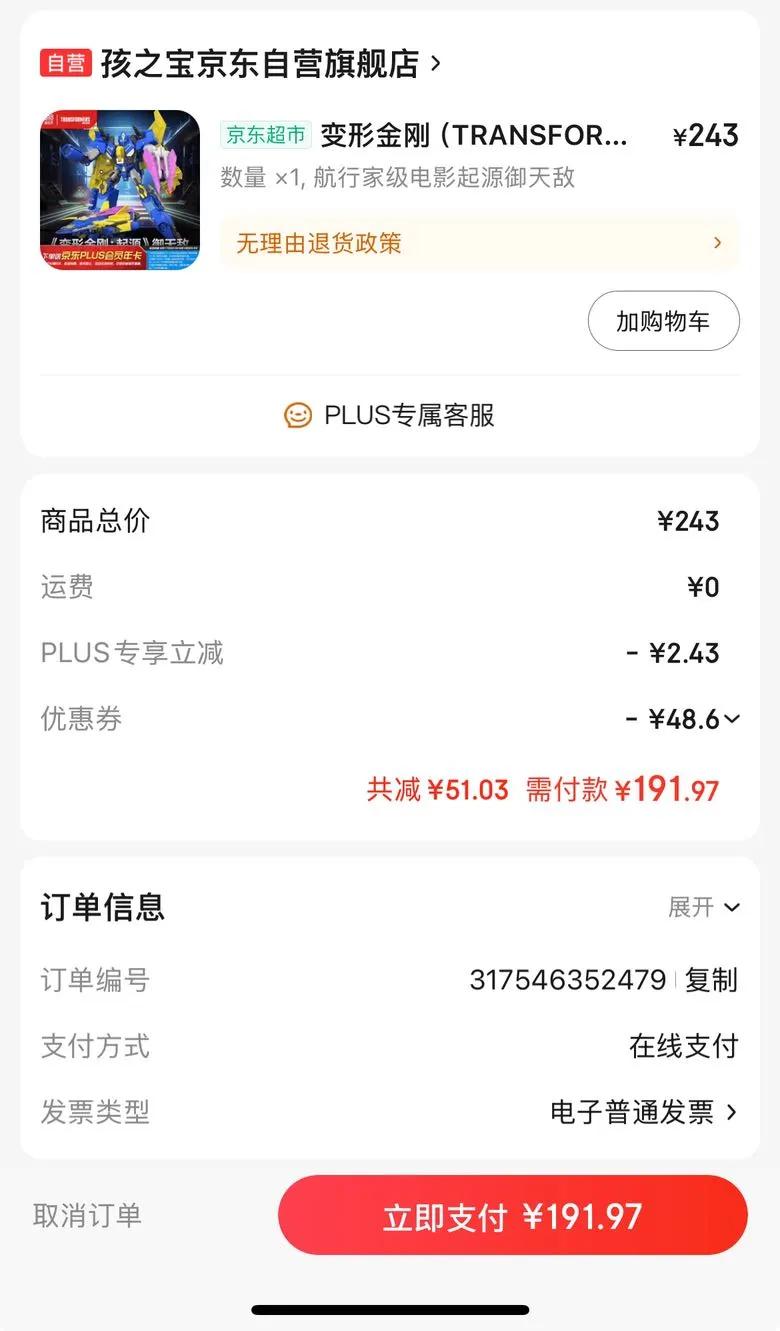
Task: View the 无理由退货政策 return policy
Action: tap(479, 243)
